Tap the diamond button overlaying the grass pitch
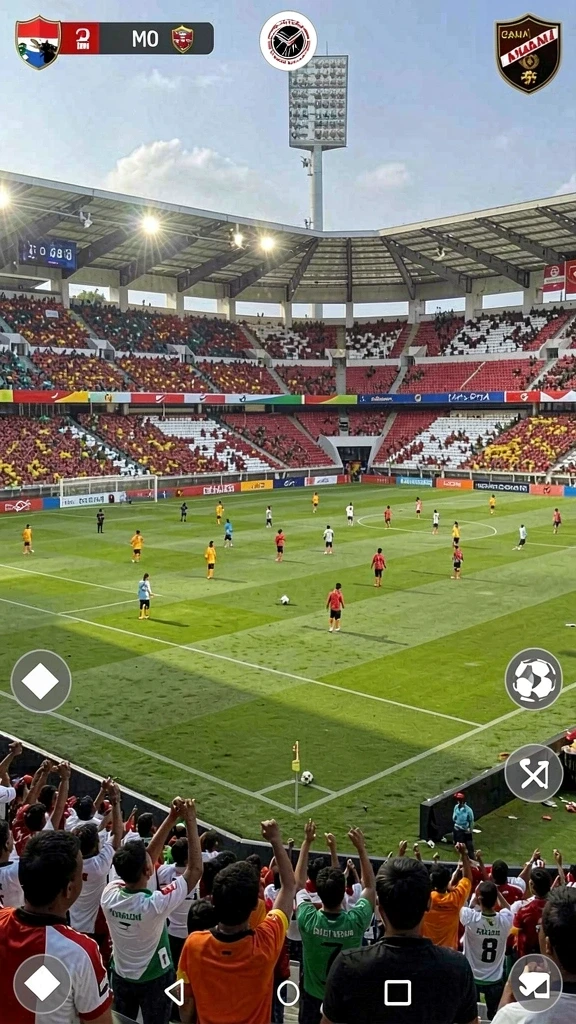Image resolution: width=576 pixels, height=1024 pixels. (41, 681)
